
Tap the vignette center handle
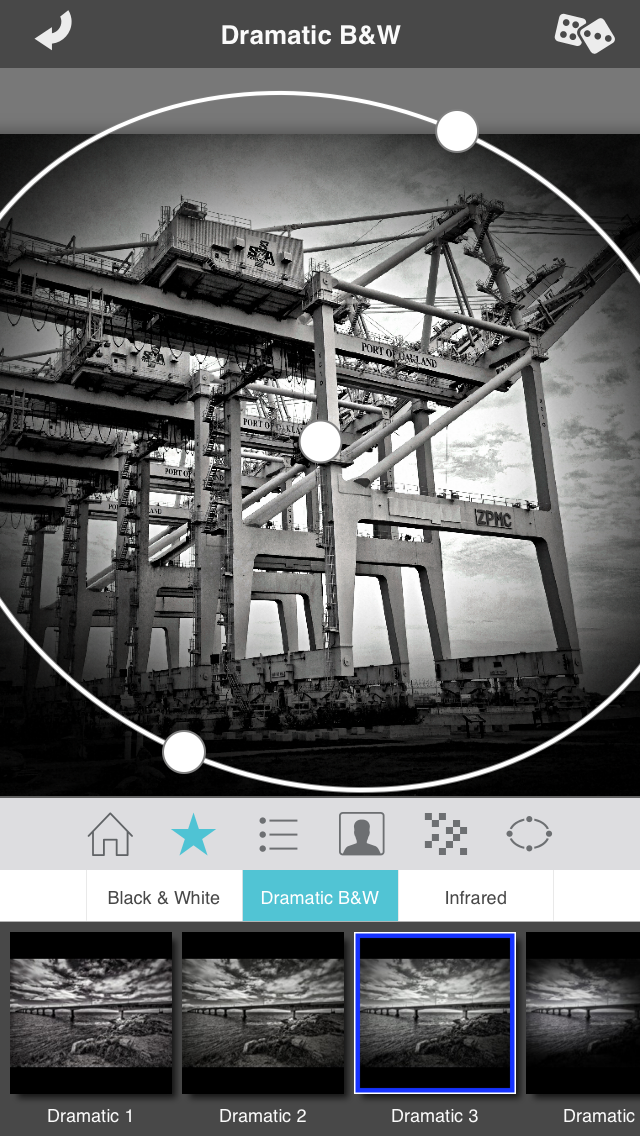click(x=320, y=442)
